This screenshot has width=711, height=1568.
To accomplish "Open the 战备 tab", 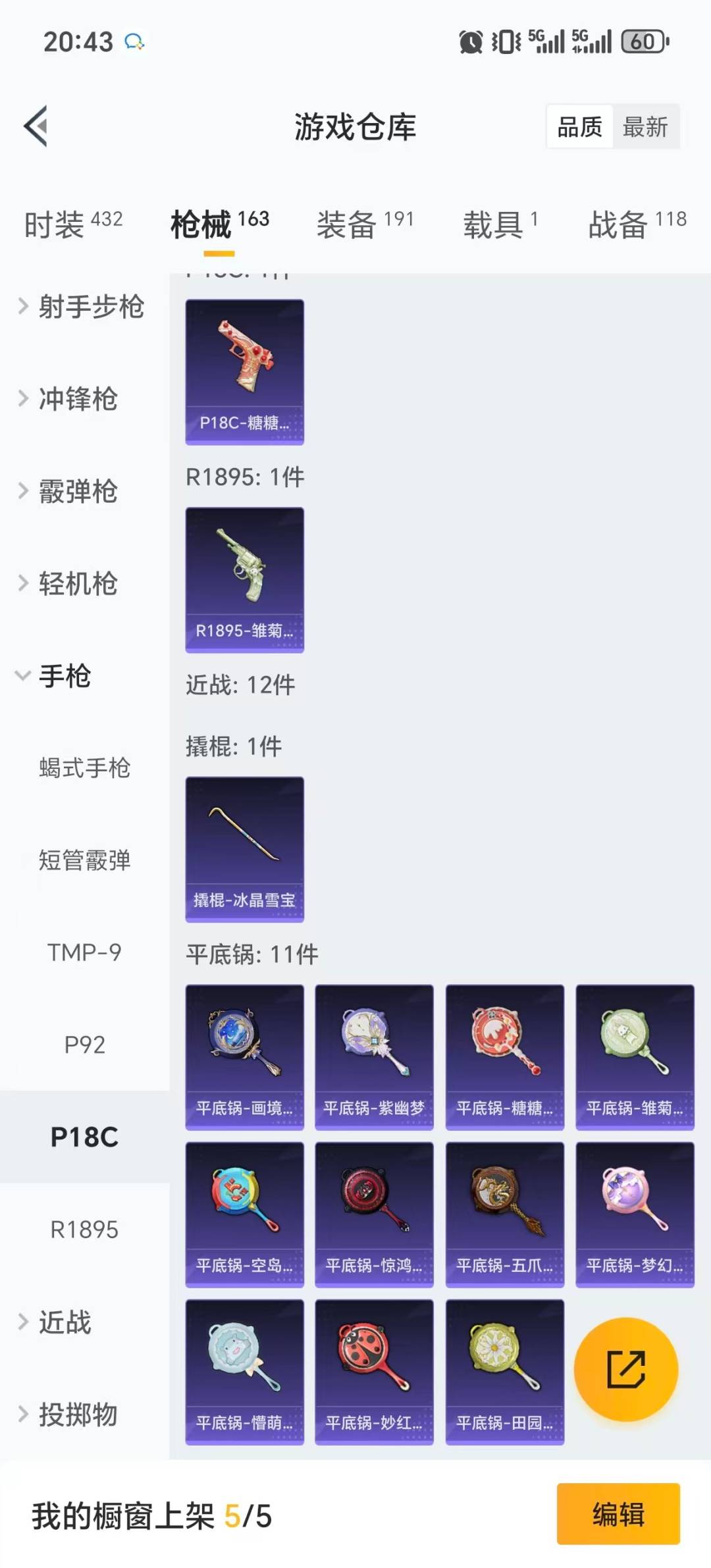I will 616,224.
